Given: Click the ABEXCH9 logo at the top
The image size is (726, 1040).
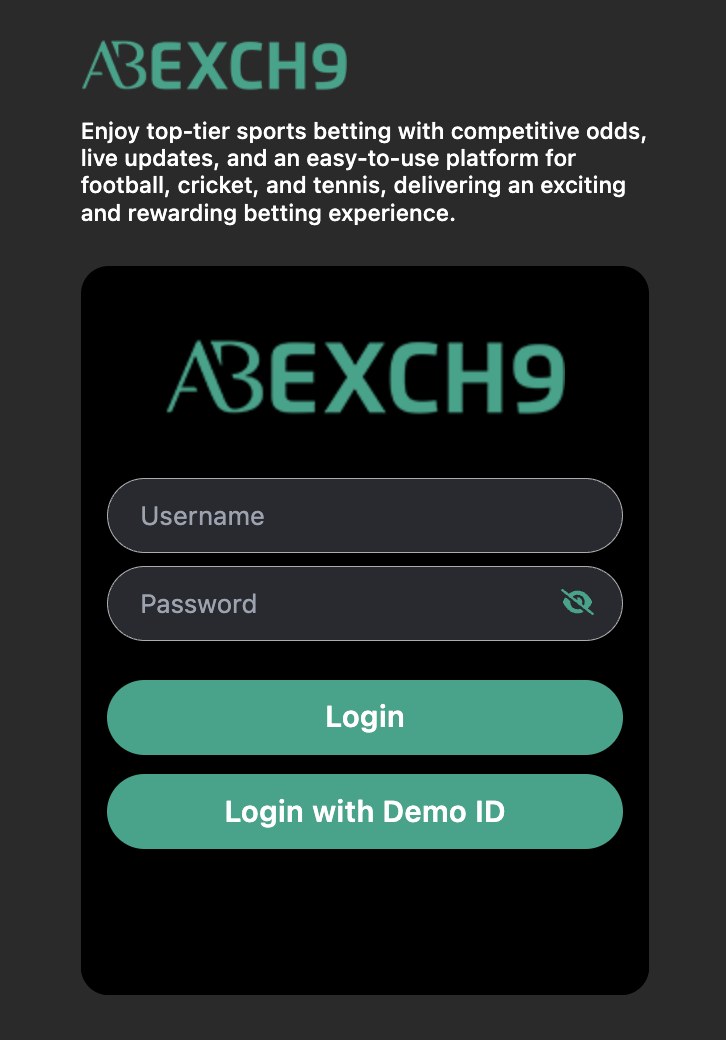Looking at the screenshot, I should tap(215, 65).
